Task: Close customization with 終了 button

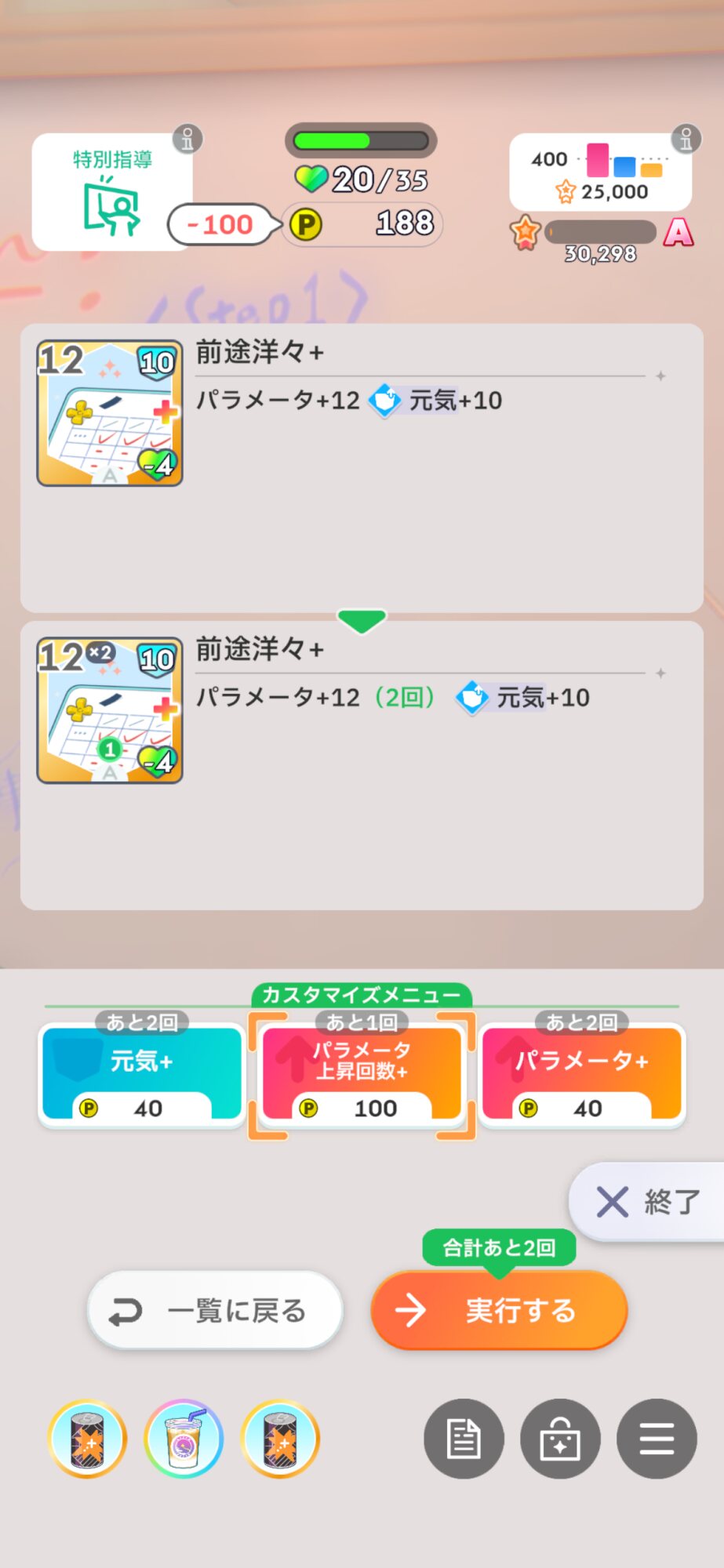Action: coord(648,1201)
